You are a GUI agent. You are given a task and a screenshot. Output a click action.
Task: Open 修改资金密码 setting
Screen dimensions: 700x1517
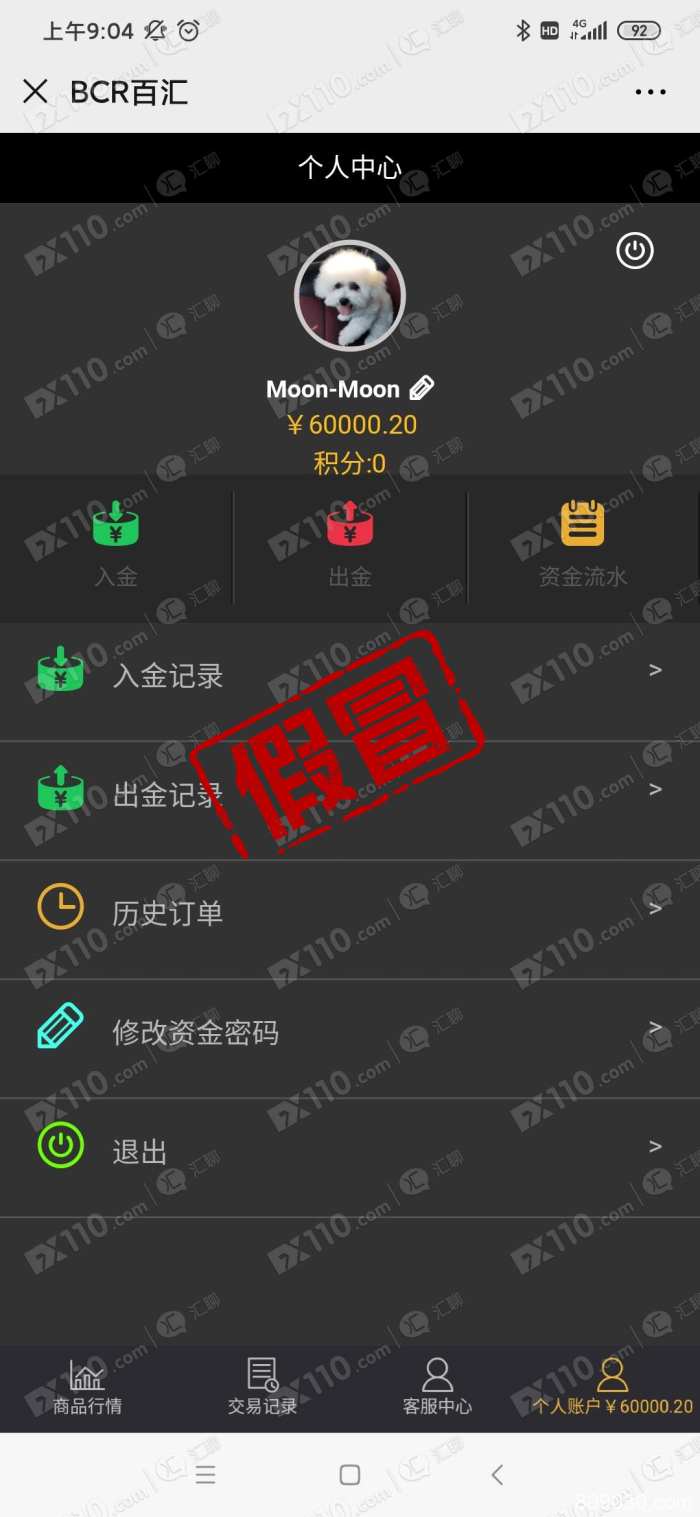(x=350, y=1032)
